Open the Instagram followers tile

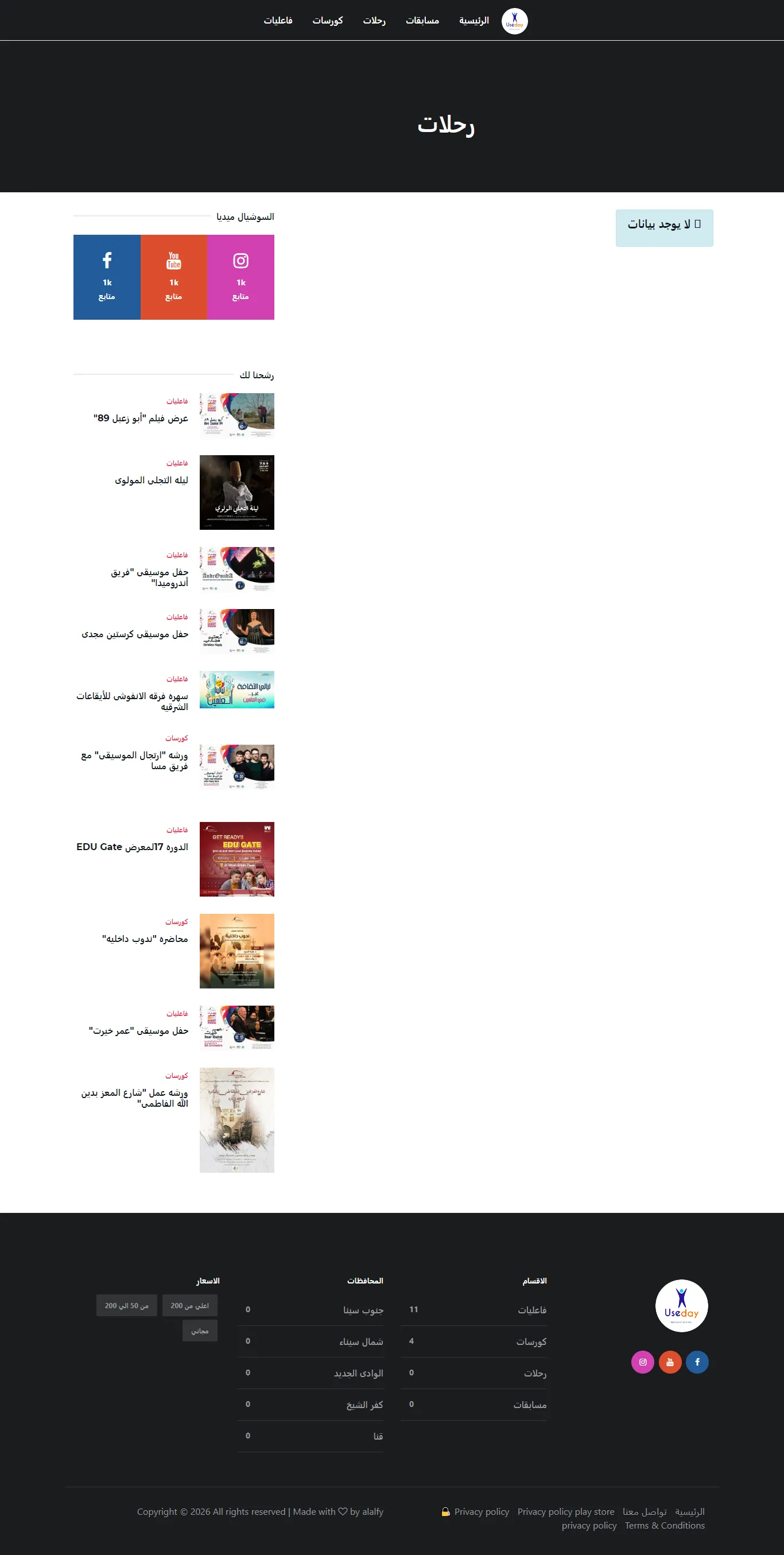click(240, 277)
